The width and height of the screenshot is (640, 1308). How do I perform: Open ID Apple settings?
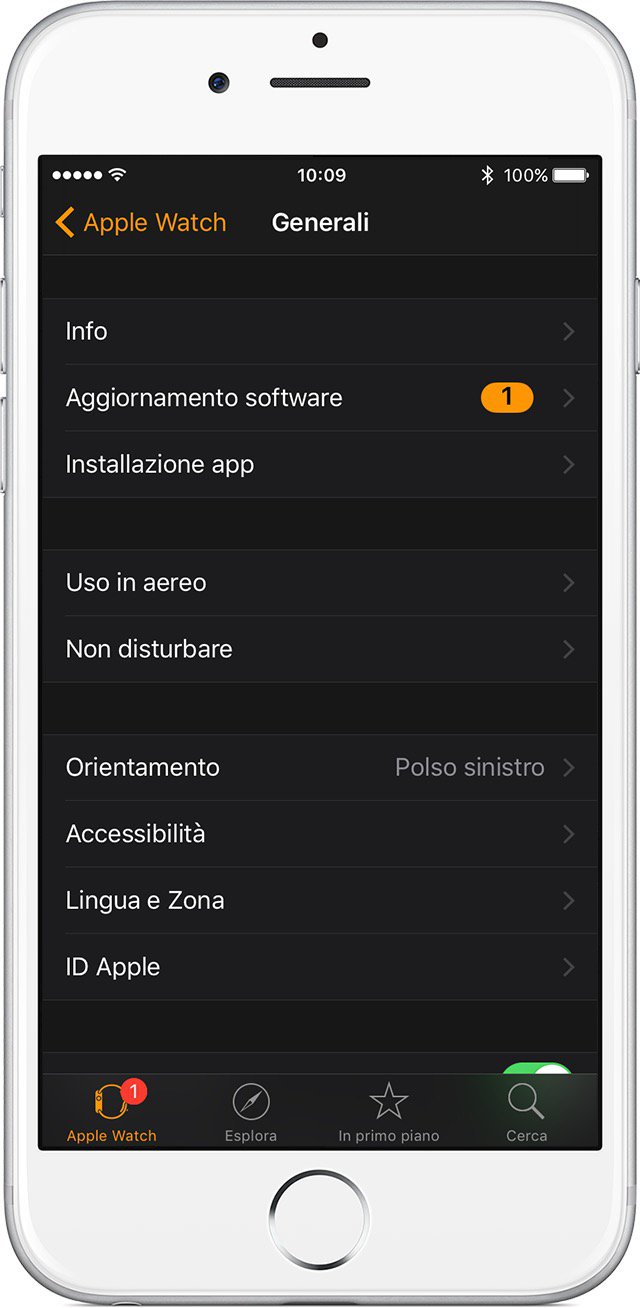coord(320,967)
